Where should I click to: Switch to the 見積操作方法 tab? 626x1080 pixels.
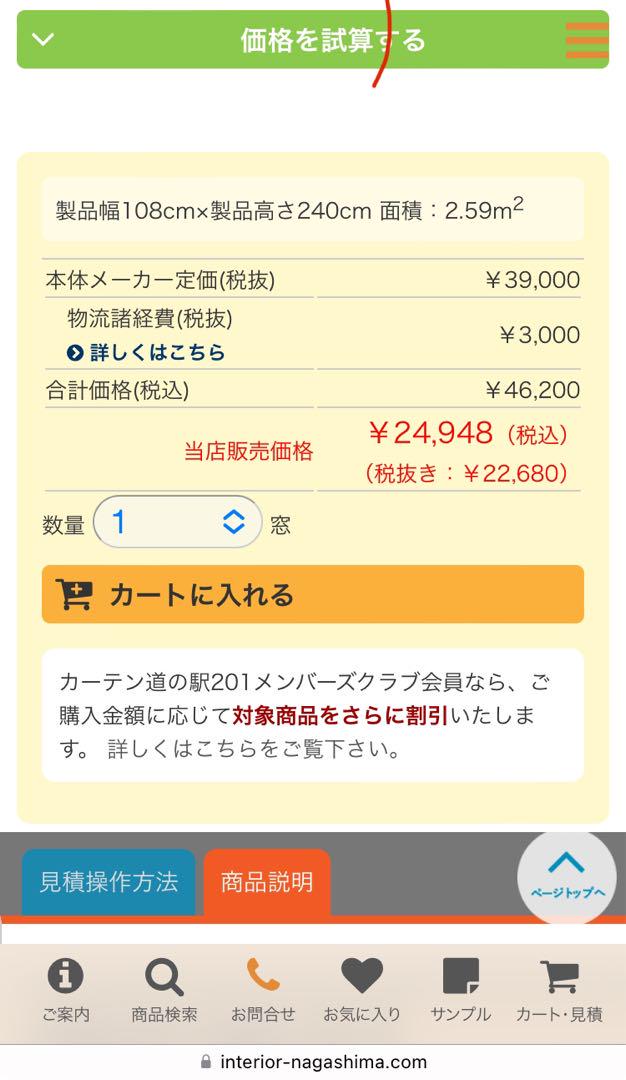tap(109, 882)
